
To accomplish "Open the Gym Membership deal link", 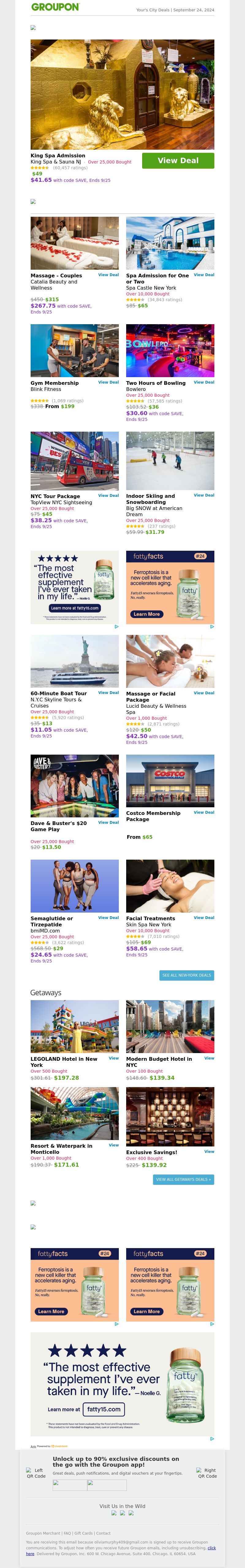I will pos(55,384).
